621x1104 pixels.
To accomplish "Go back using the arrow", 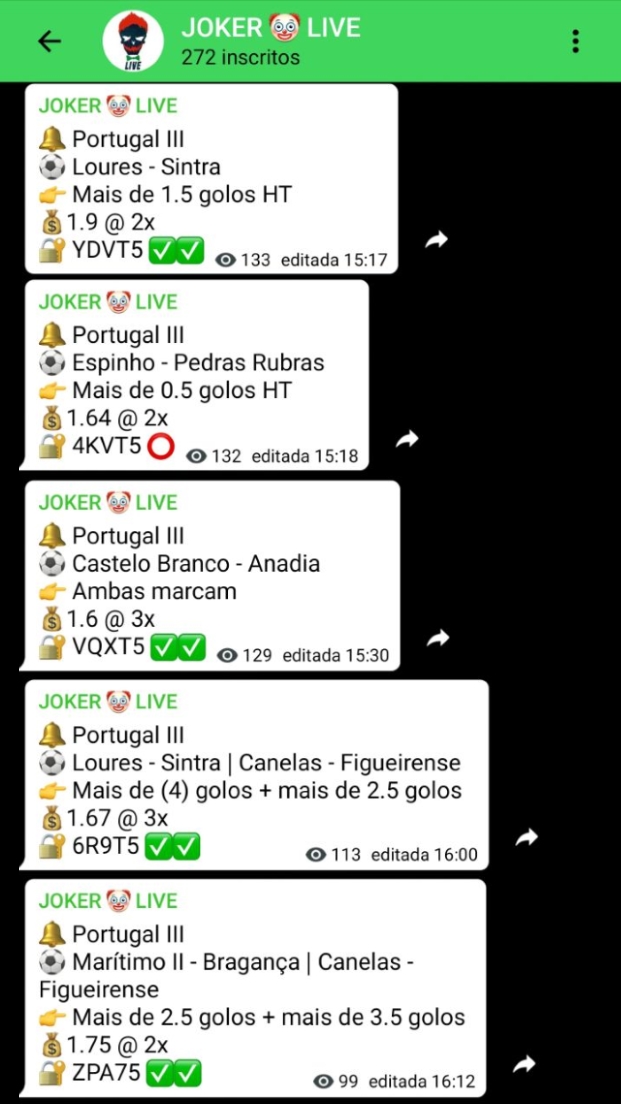I will 49,41.
